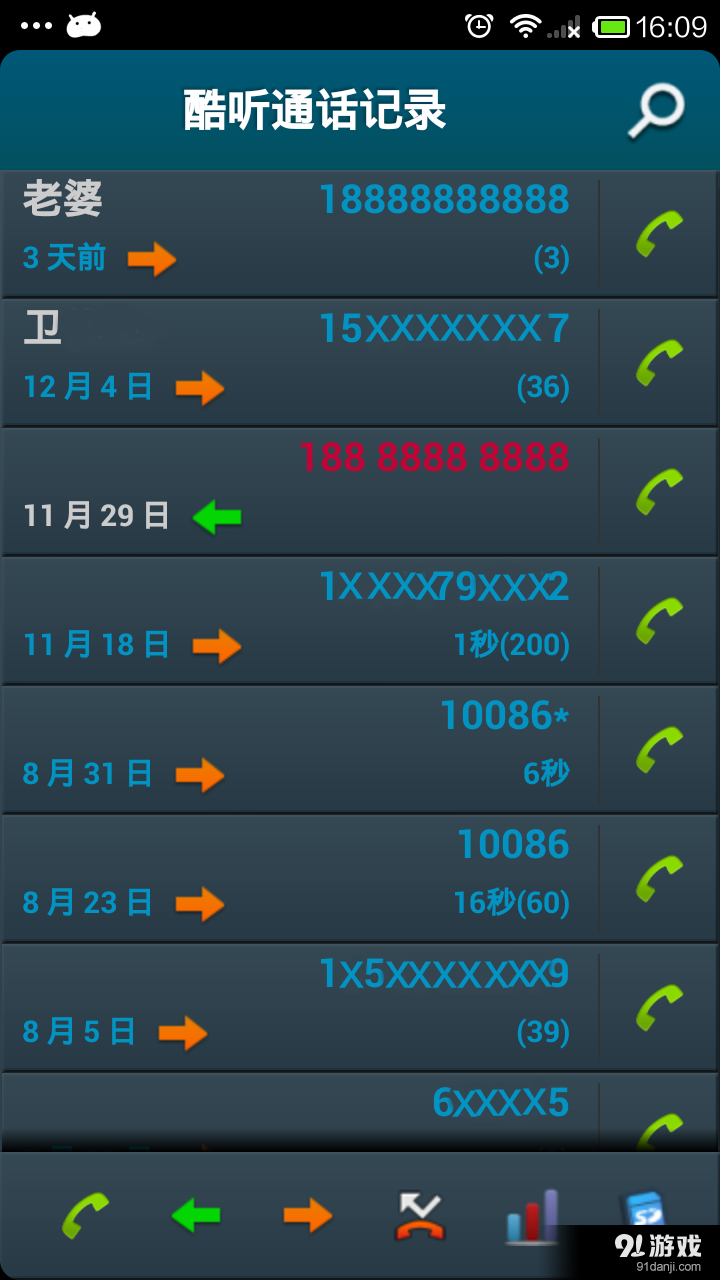Screen dimensions: 720x1280
Task: Select the all-calls phone icon in bottom bar
Action: pos(85,1213)
